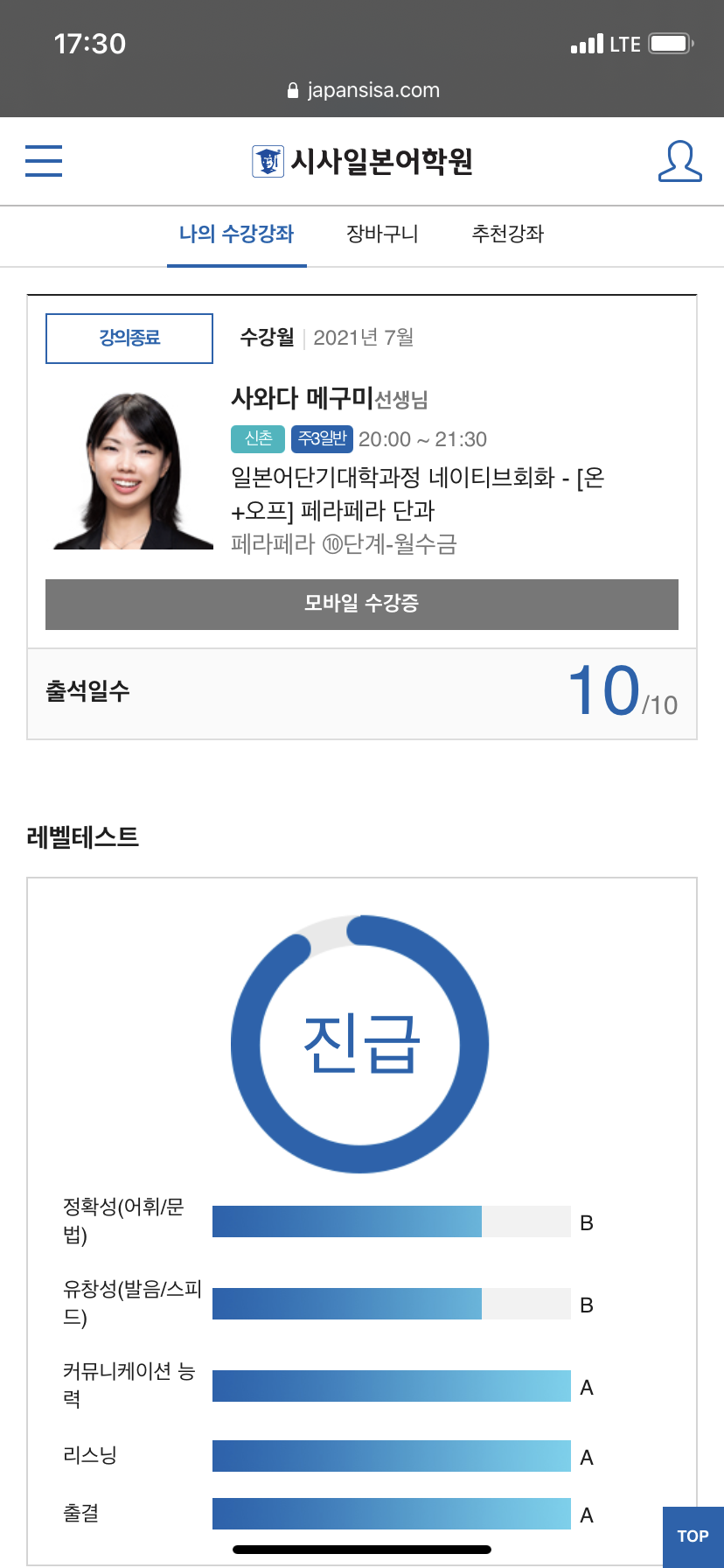Switch to the 장바구니 tab
Screen dimensions: 724x1568
coord(382,234)
